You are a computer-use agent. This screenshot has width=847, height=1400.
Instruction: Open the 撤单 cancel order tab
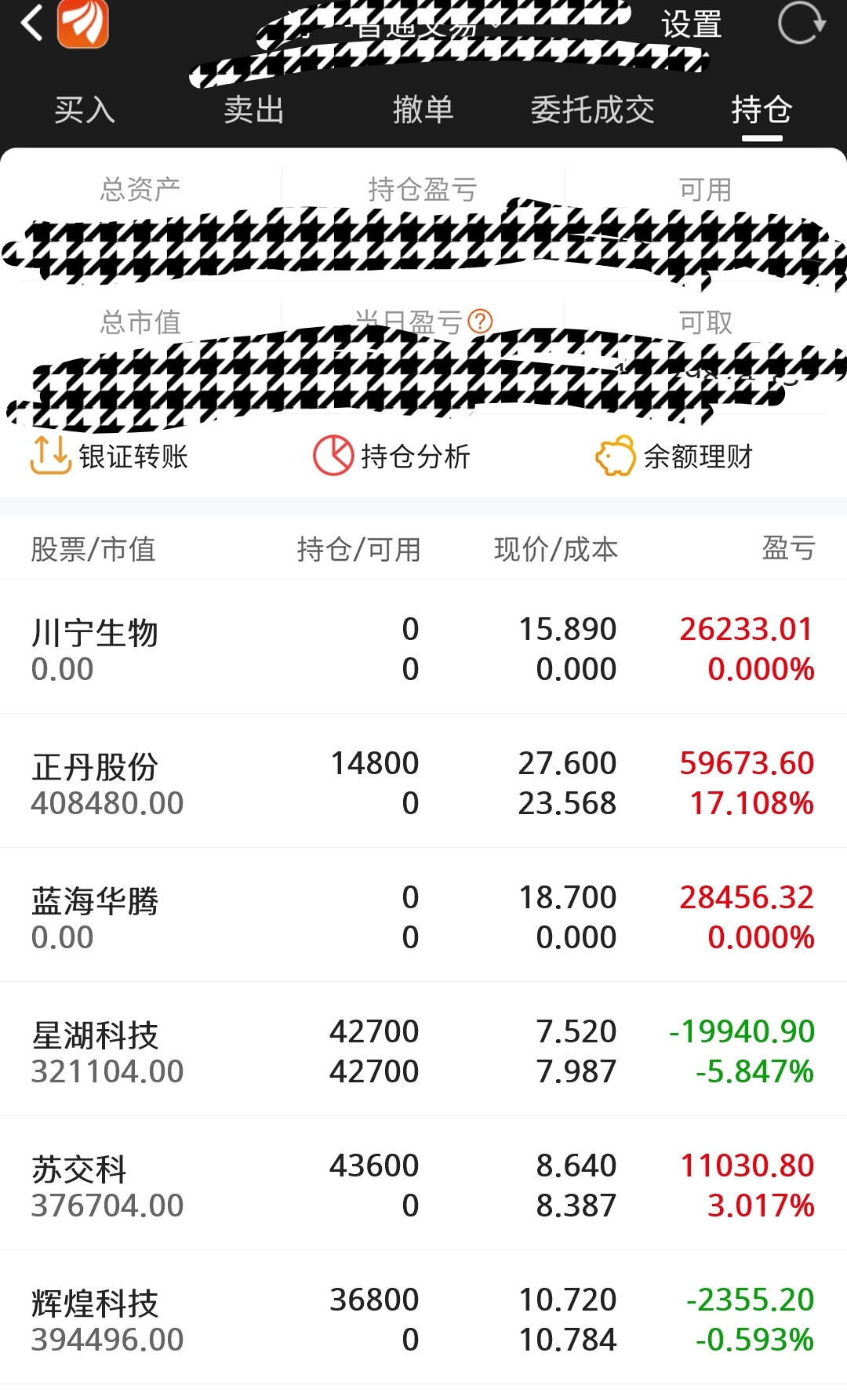pyautogui.click(x=423, y=111)
